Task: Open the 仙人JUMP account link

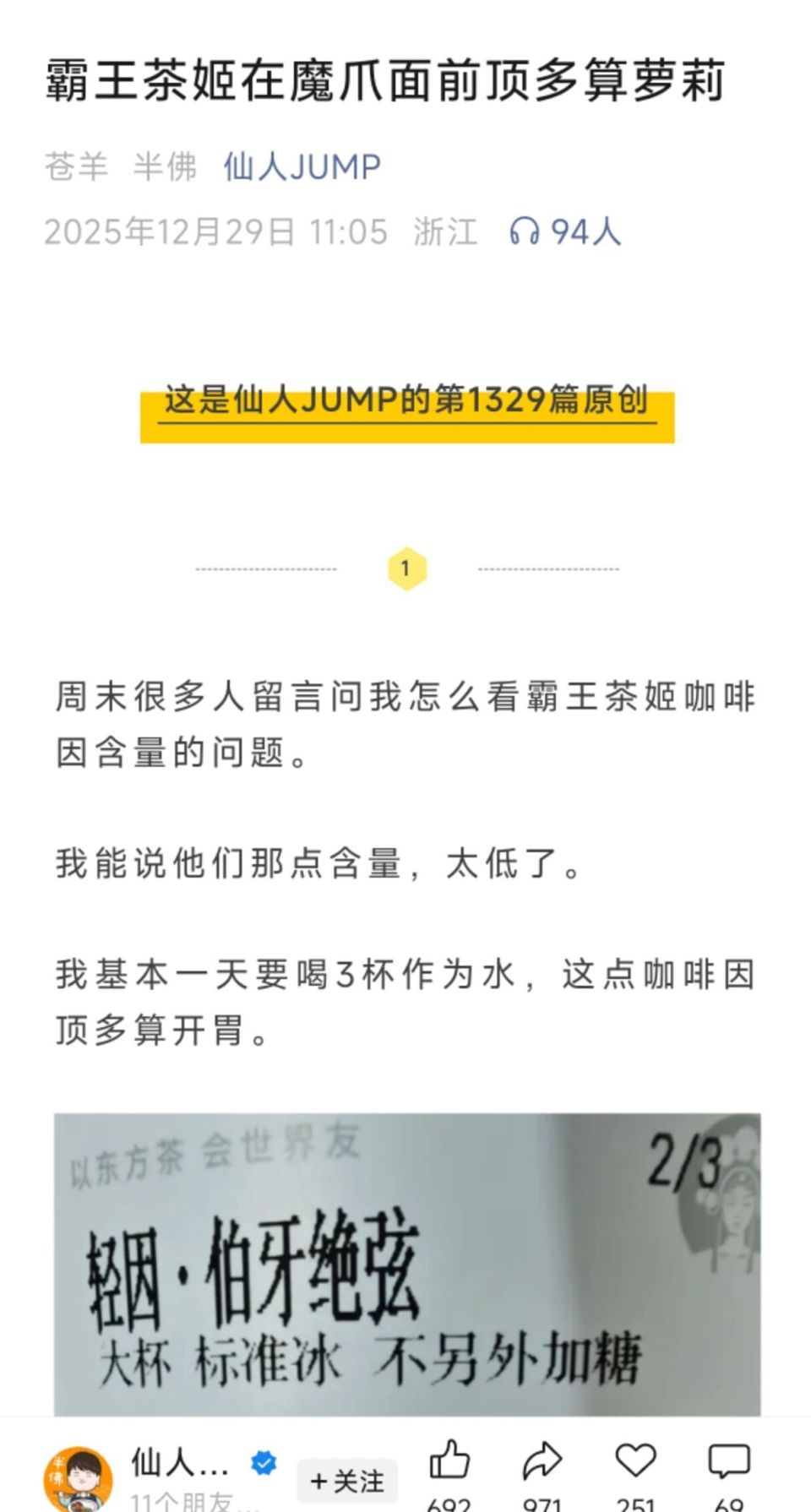Action: point(300,166)
